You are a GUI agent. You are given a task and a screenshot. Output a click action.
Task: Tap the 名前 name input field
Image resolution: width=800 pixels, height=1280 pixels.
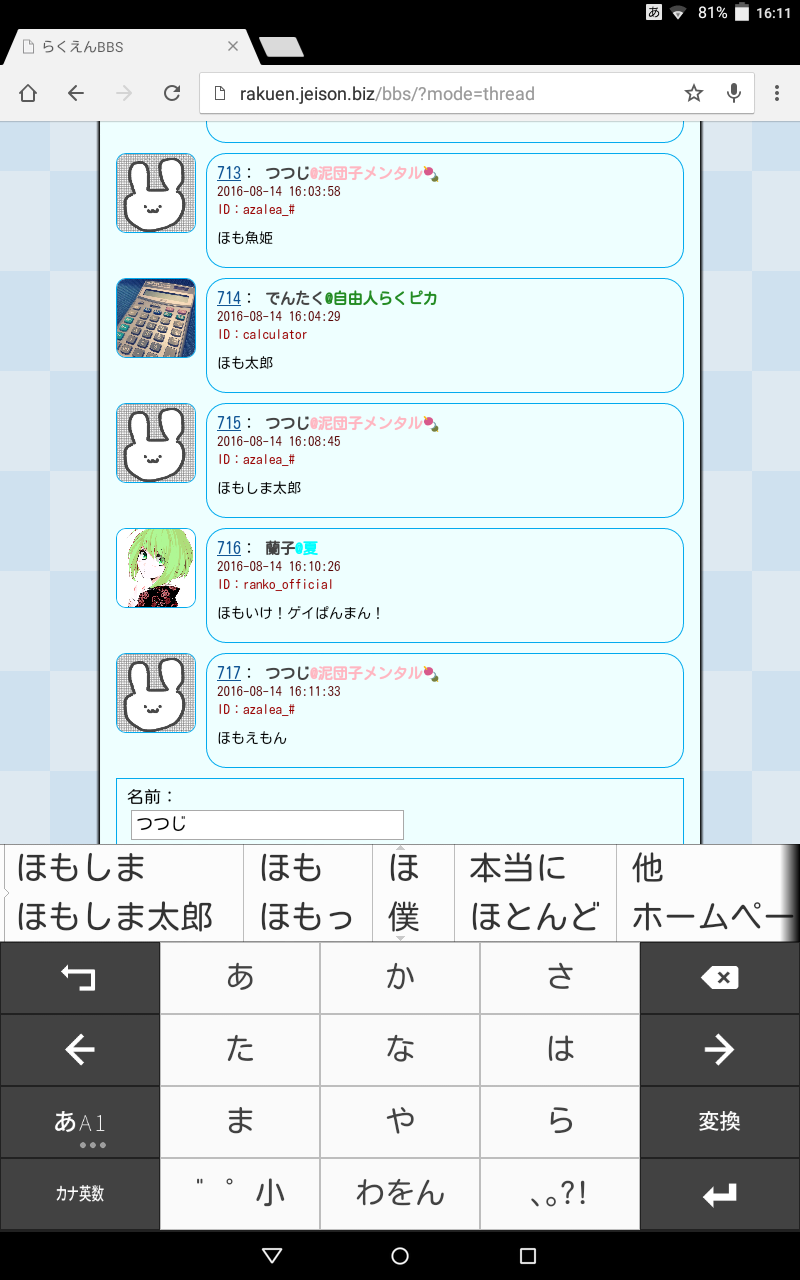267,825
